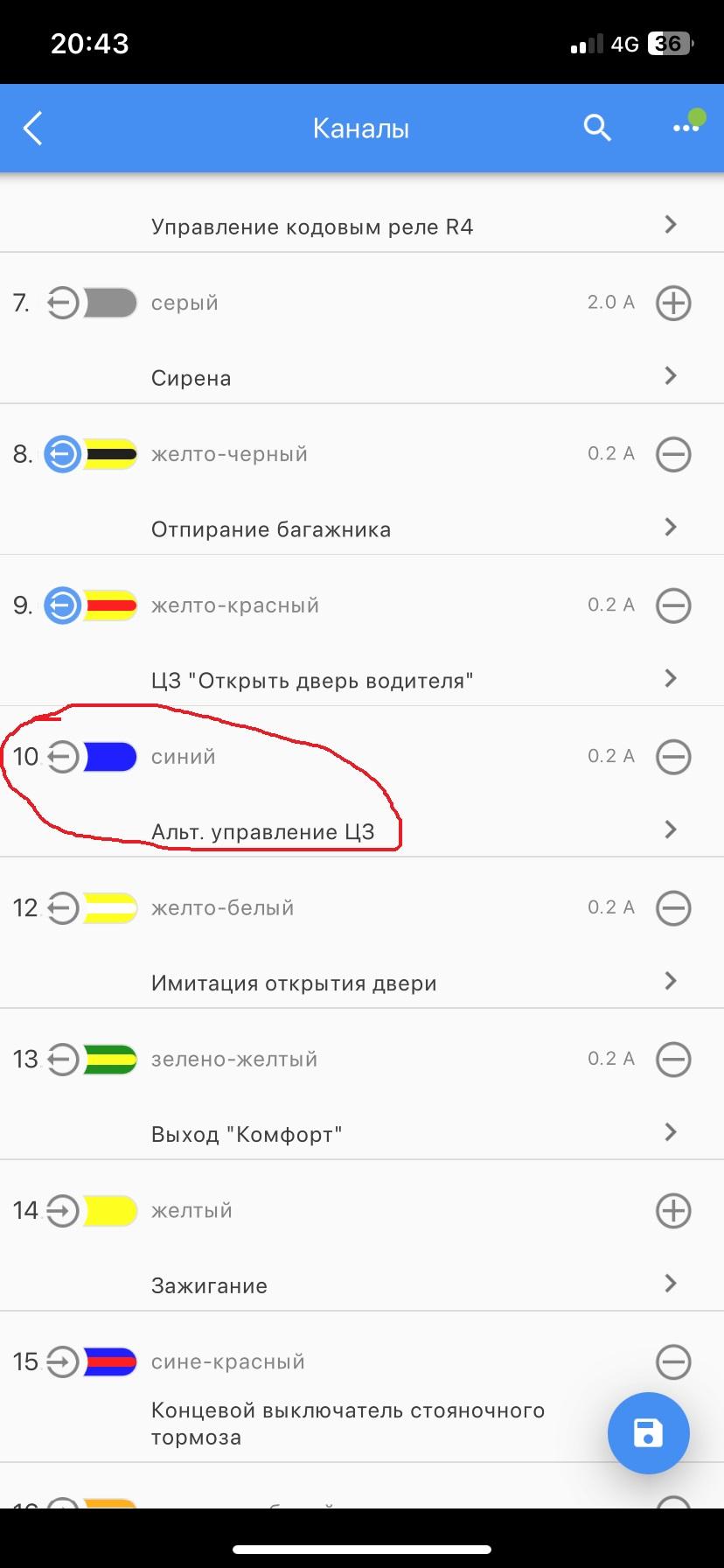
Task: Toggle polarity plus icon for серый channel
Action: coord(673,303)
